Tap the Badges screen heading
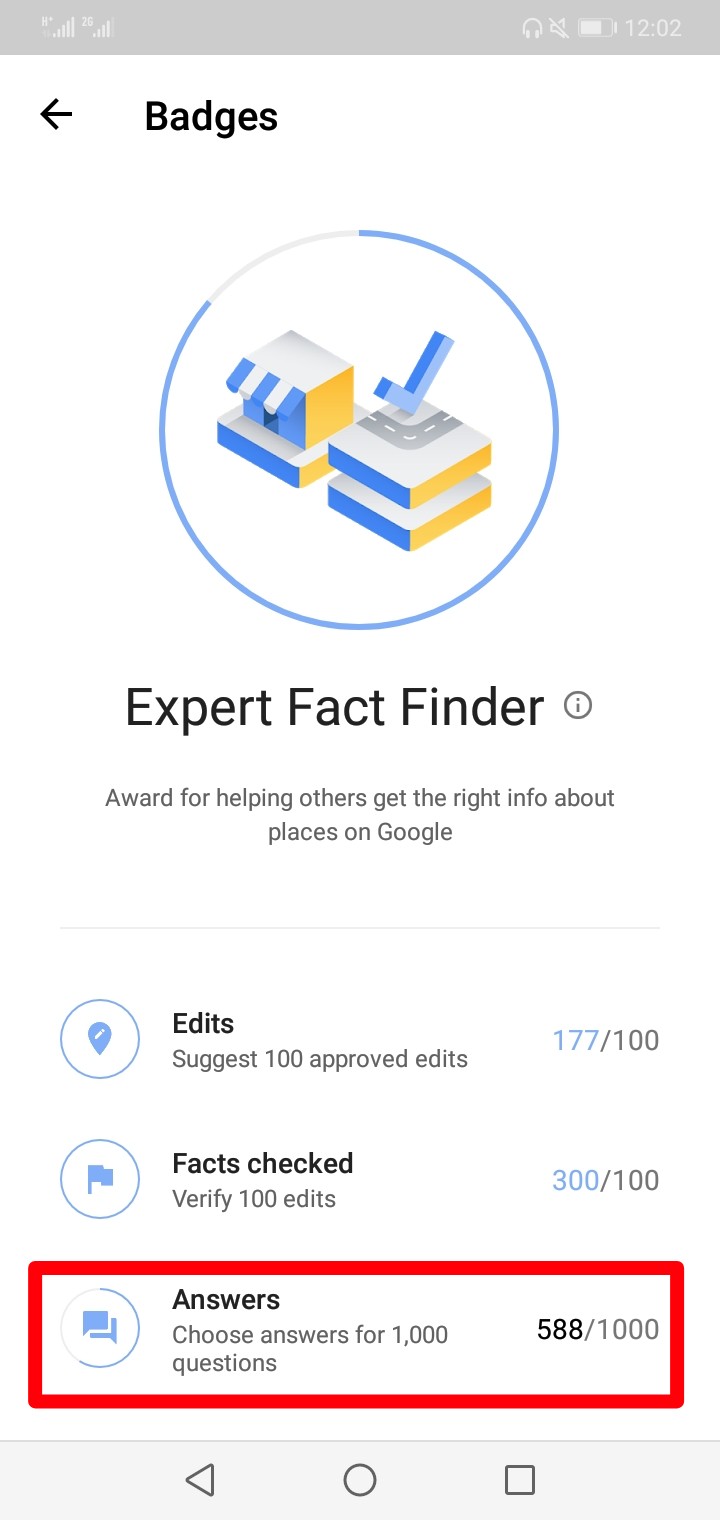 tap(211, 116)
